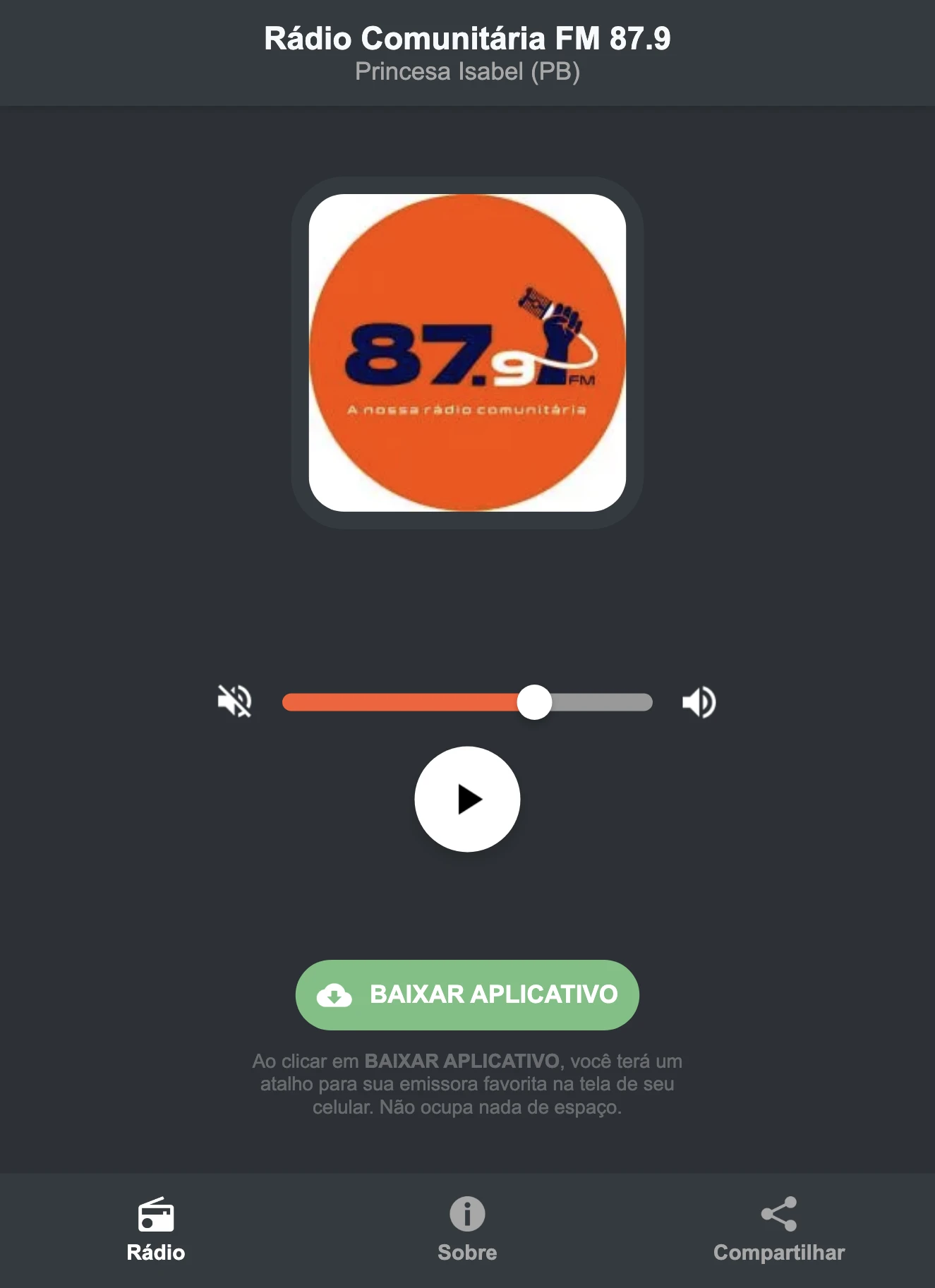Switch to the Sobre tab
Screen dimensions: 935x1288
coord(467,1232)
